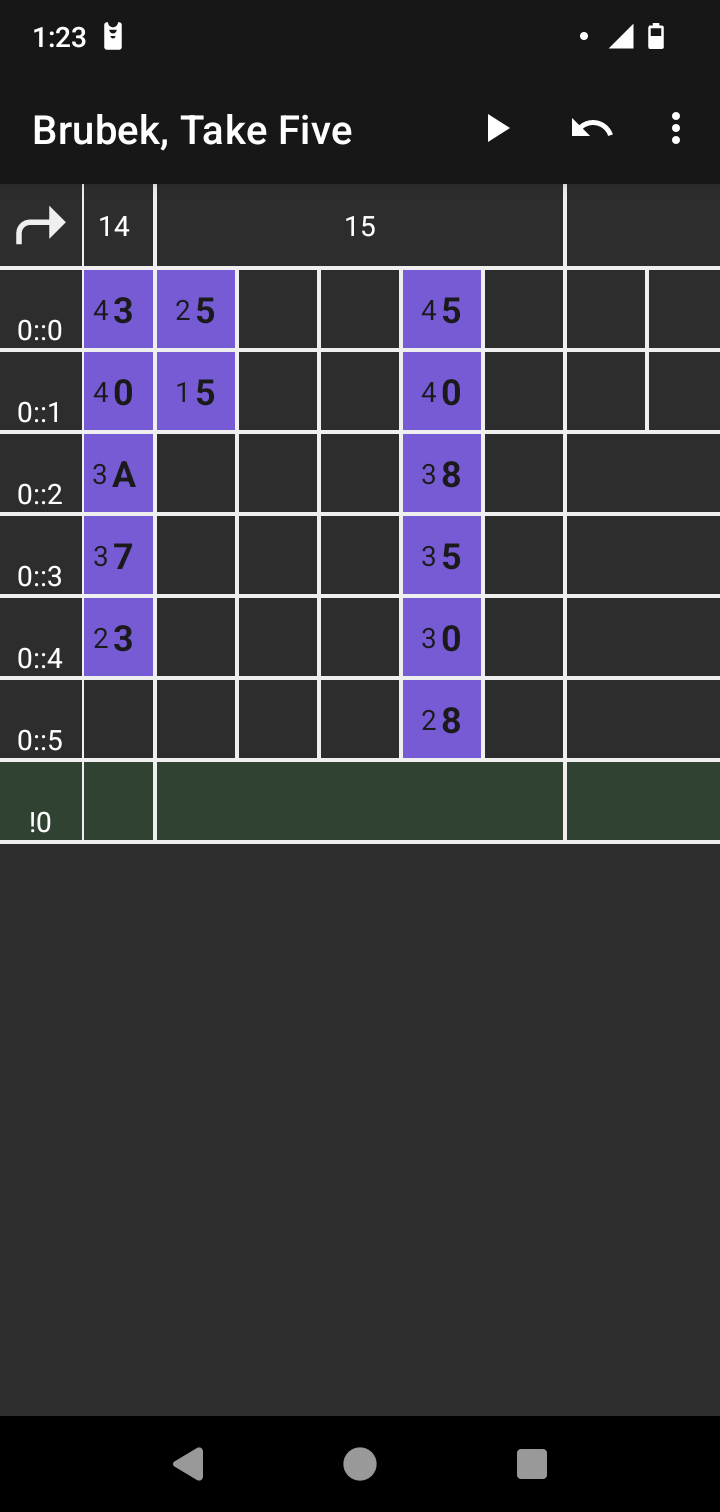Select the note cell 3A
This screenshot has height=1512, width=720.
pos(118,474)
